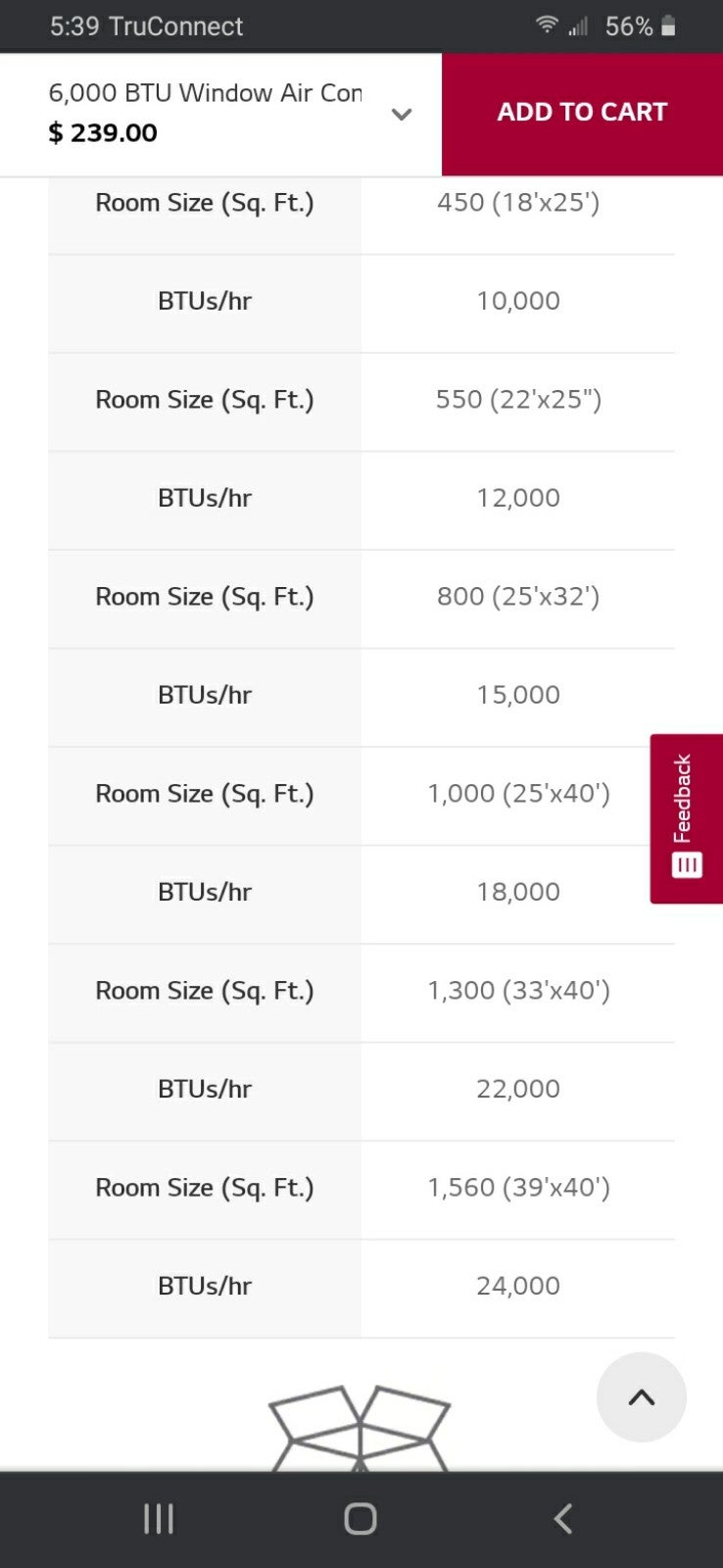Open the Feedback side tab

(x=686, y=818)
